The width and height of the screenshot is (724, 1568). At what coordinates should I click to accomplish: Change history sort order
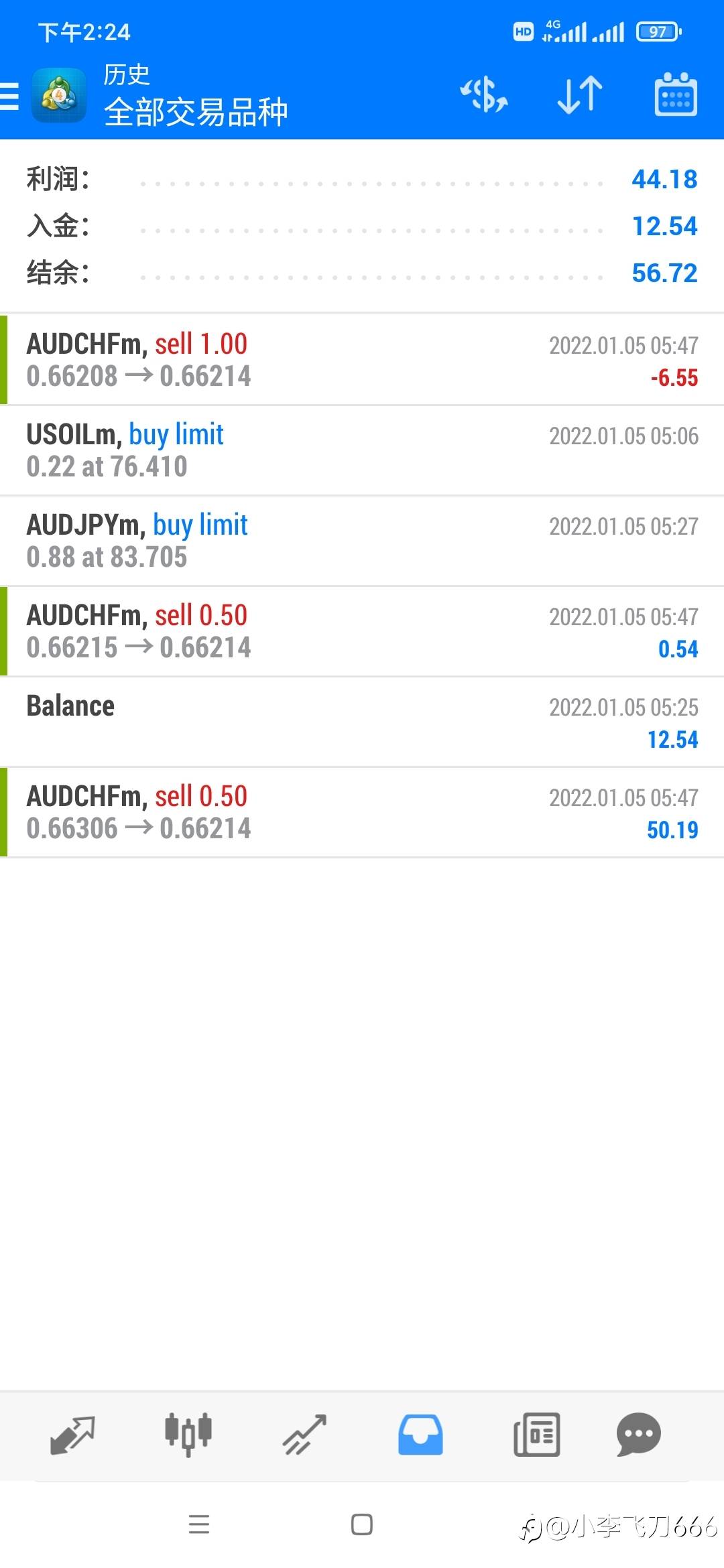[580, 94]
